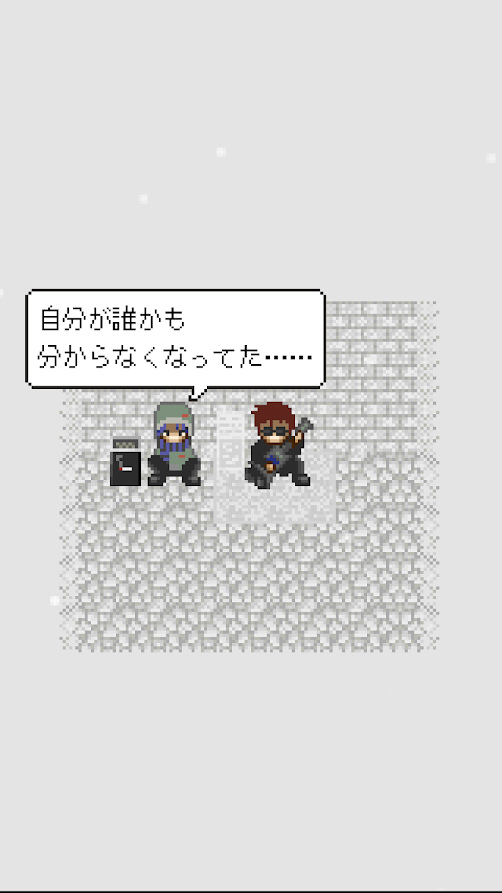This screenshot has width=502, height=893.
Task: Tap the speech bubble to advance dialogue
Action: point(176,339)
